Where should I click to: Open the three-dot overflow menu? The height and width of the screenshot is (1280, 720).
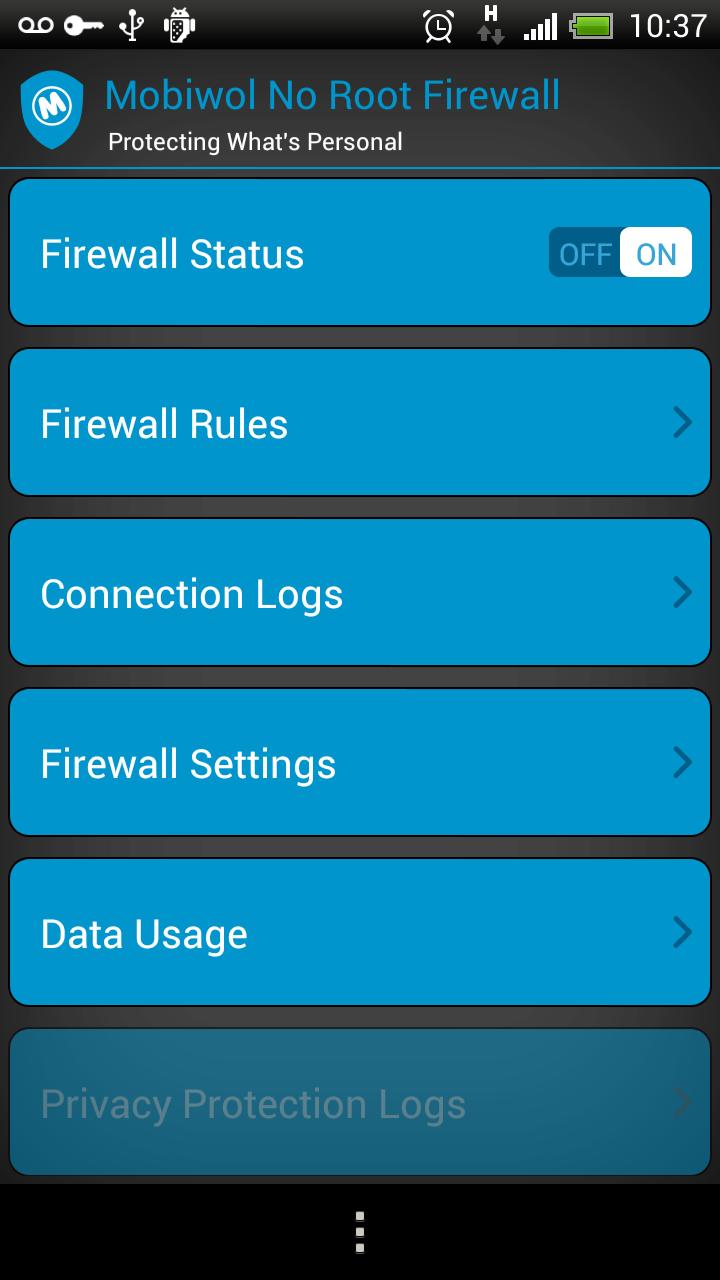360,1232
